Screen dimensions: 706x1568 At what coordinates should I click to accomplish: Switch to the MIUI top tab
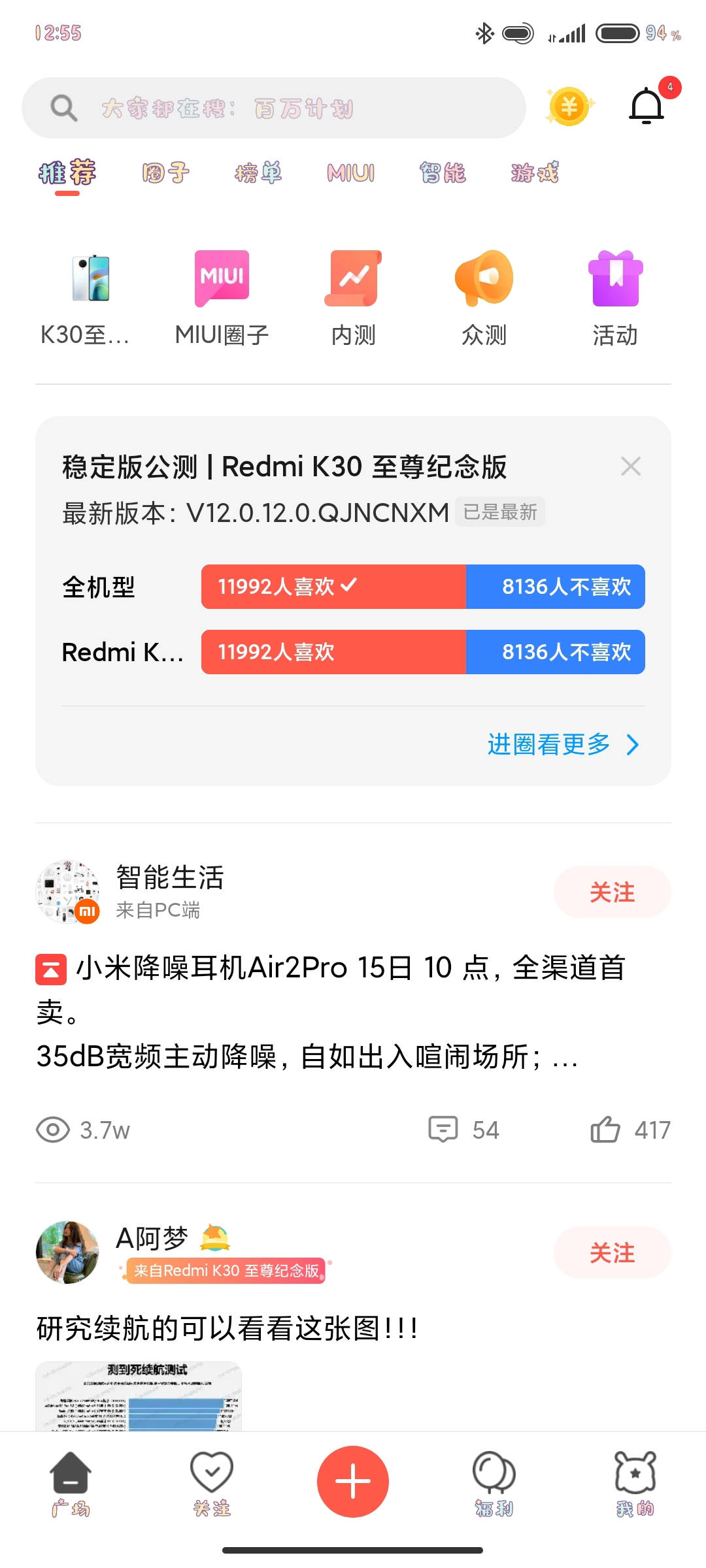pyautogui.click(x=351, y=173)
